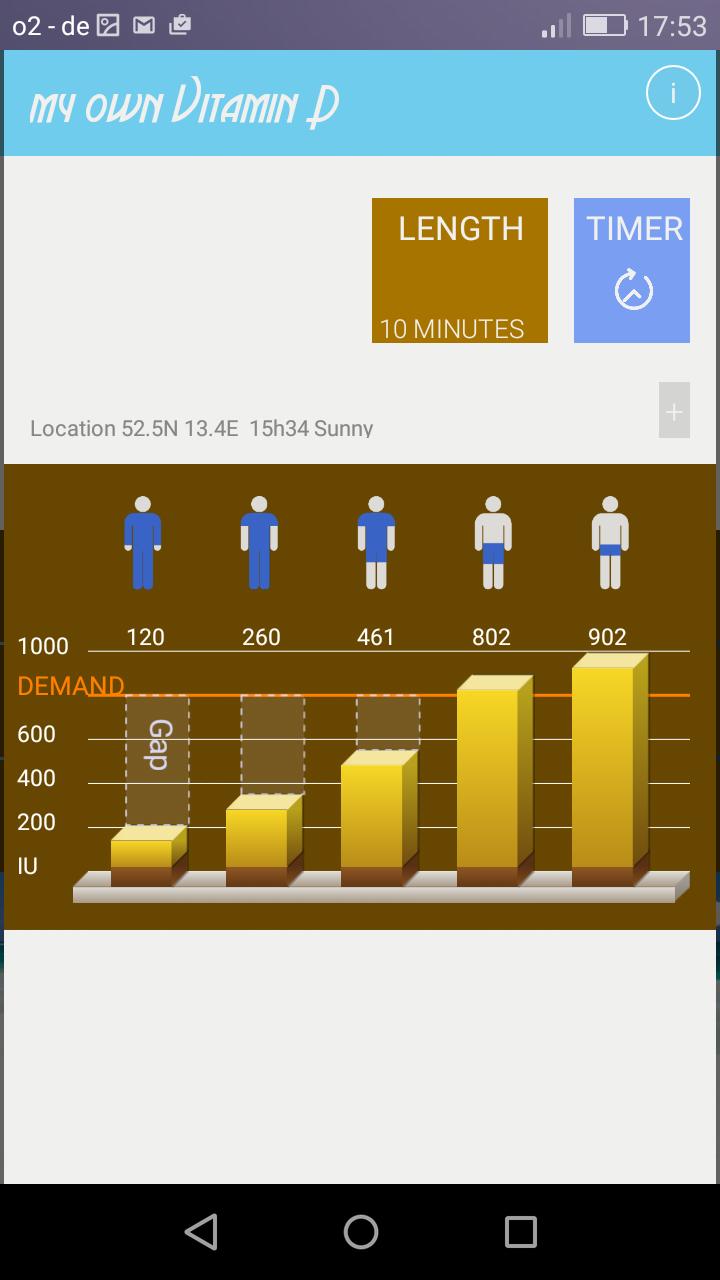Start the TIMER
This screenshot has width=720, height=1280.
click(632, 270)
